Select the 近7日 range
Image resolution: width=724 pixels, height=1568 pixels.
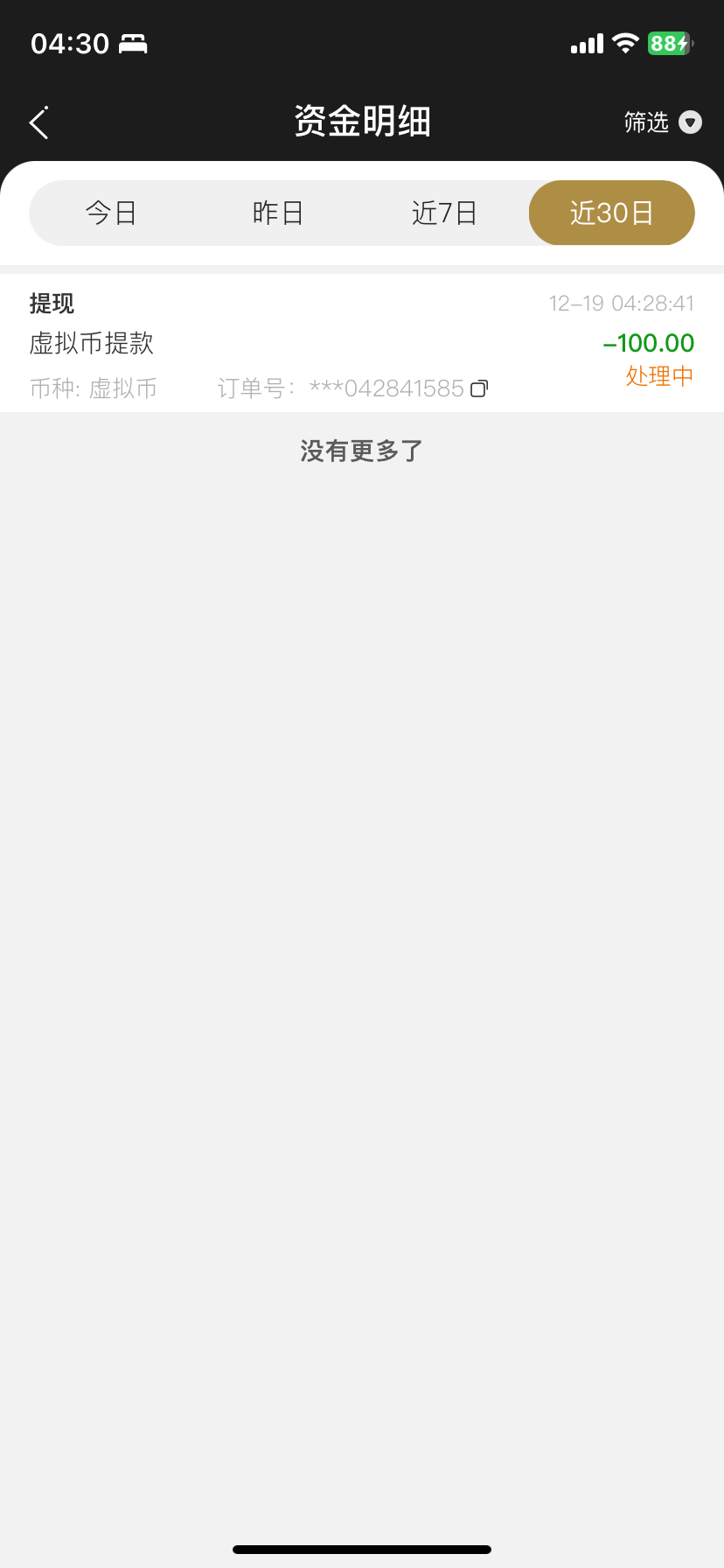pyautogui.click(x=444, y=213)
